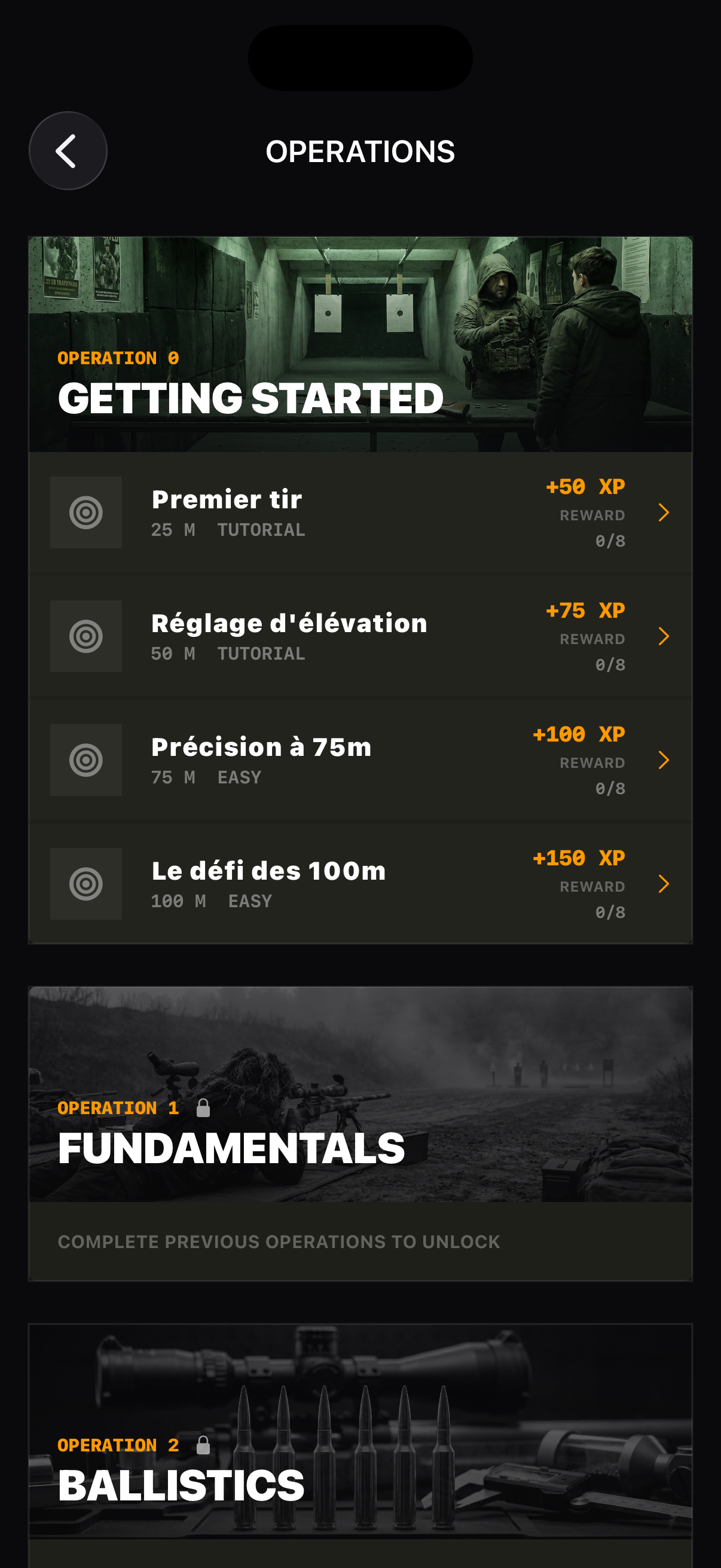Tap Complete Previous Operations To Unlock text
721x1568 pixels.
click(278, 1241)
